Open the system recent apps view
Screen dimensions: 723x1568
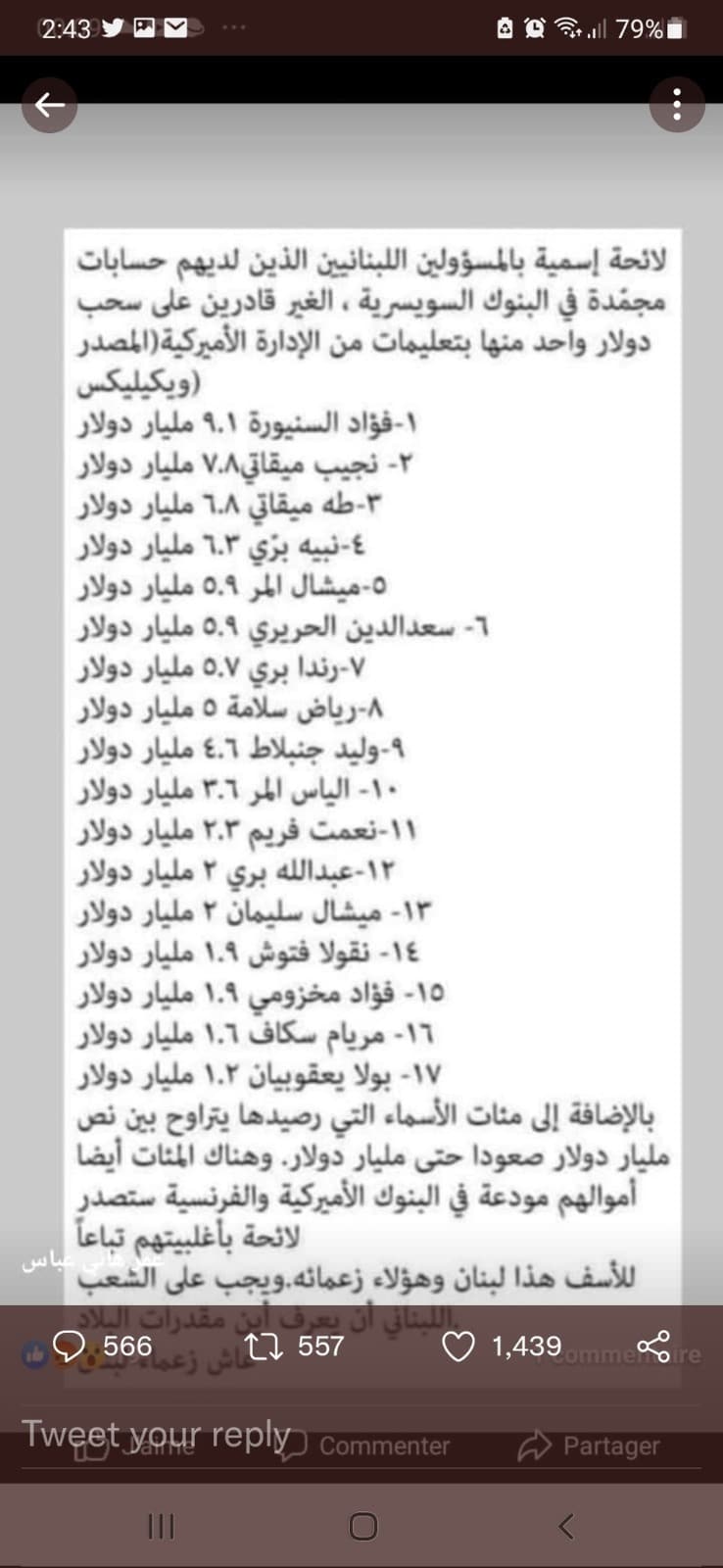coord(161,1526)
